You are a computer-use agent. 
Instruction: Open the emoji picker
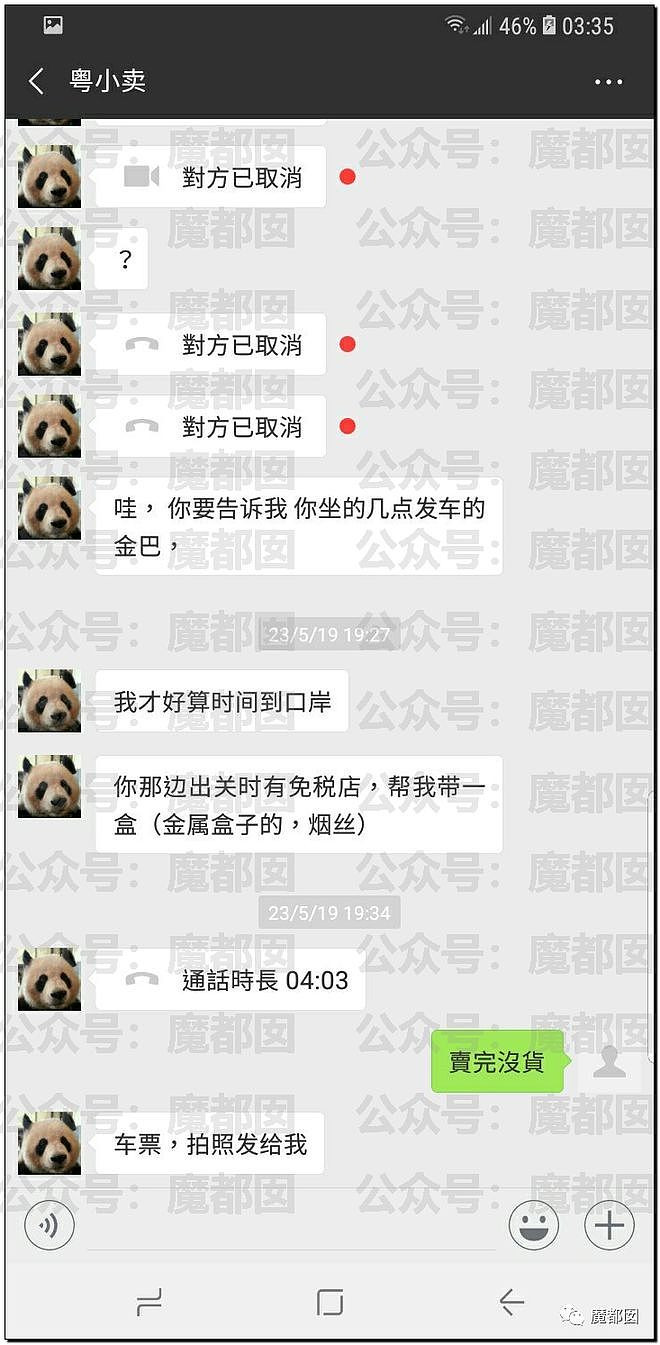(x=532, y=1225)
